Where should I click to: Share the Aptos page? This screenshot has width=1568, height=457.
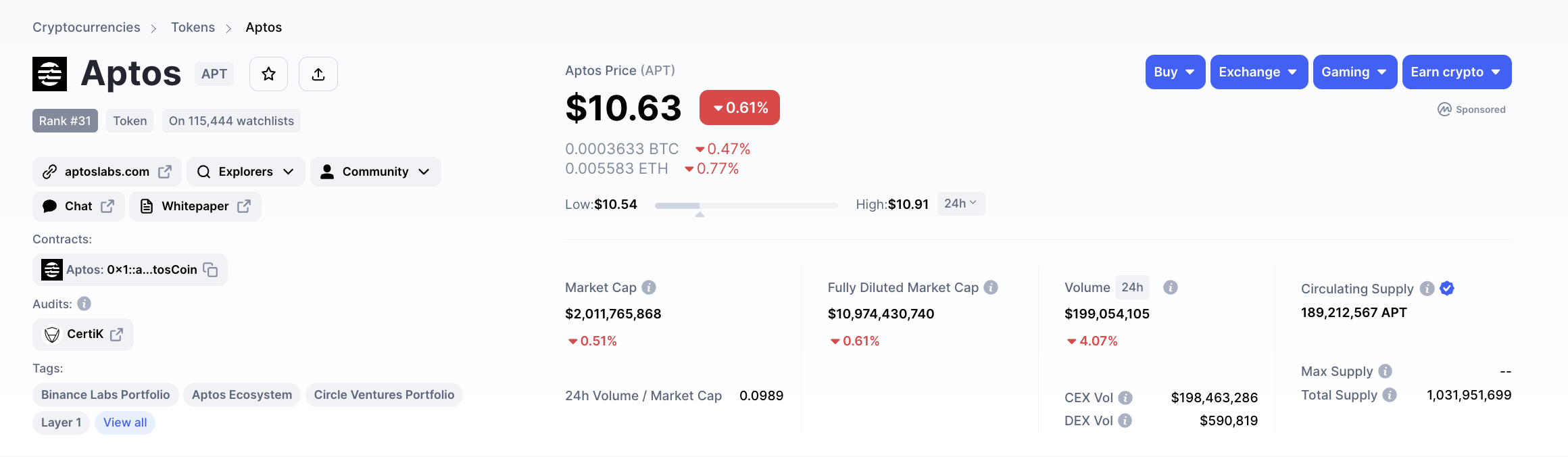point(318,74)
